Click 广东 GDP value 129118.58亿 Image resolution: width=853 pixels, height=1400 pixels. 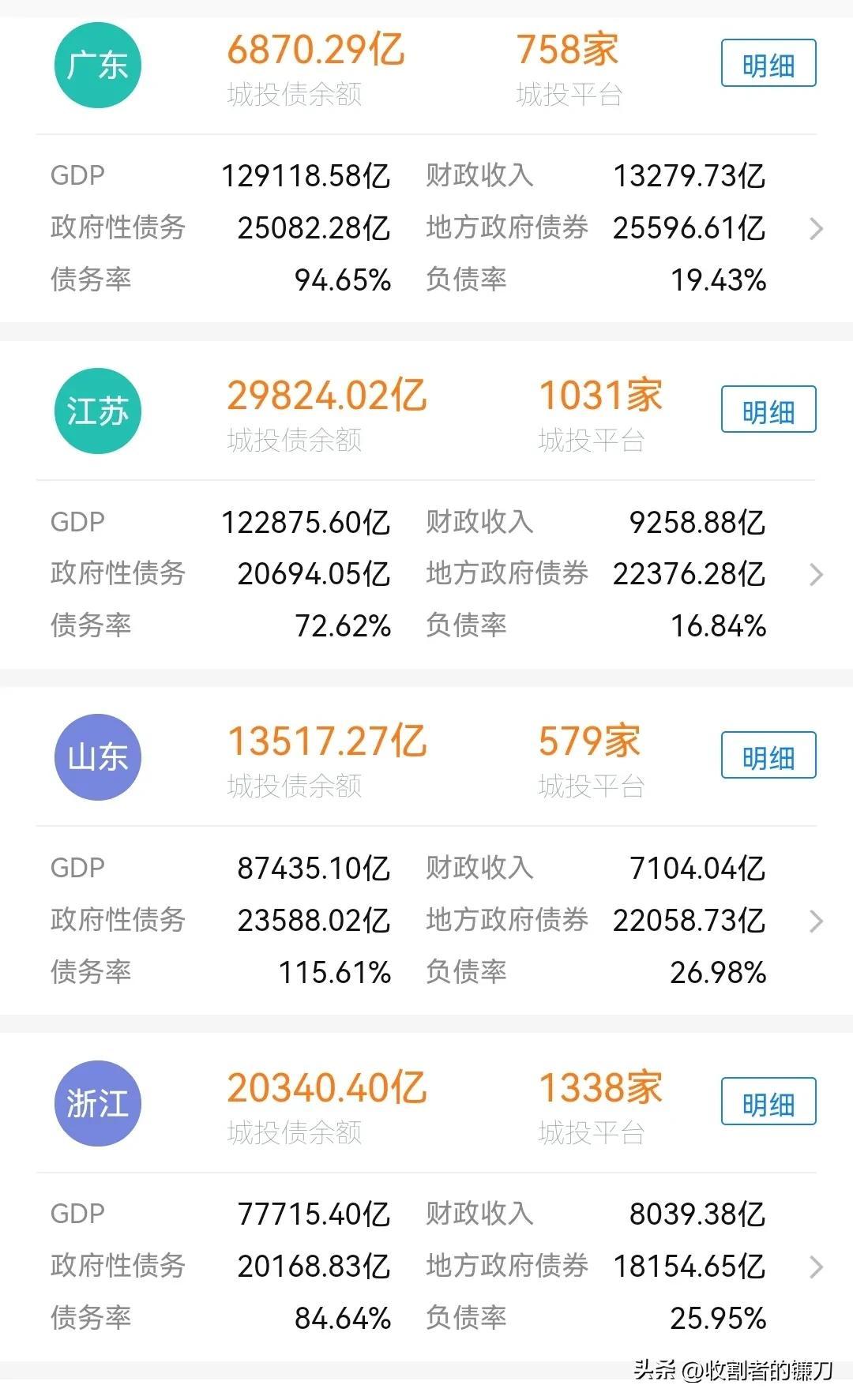click(306, 175)
